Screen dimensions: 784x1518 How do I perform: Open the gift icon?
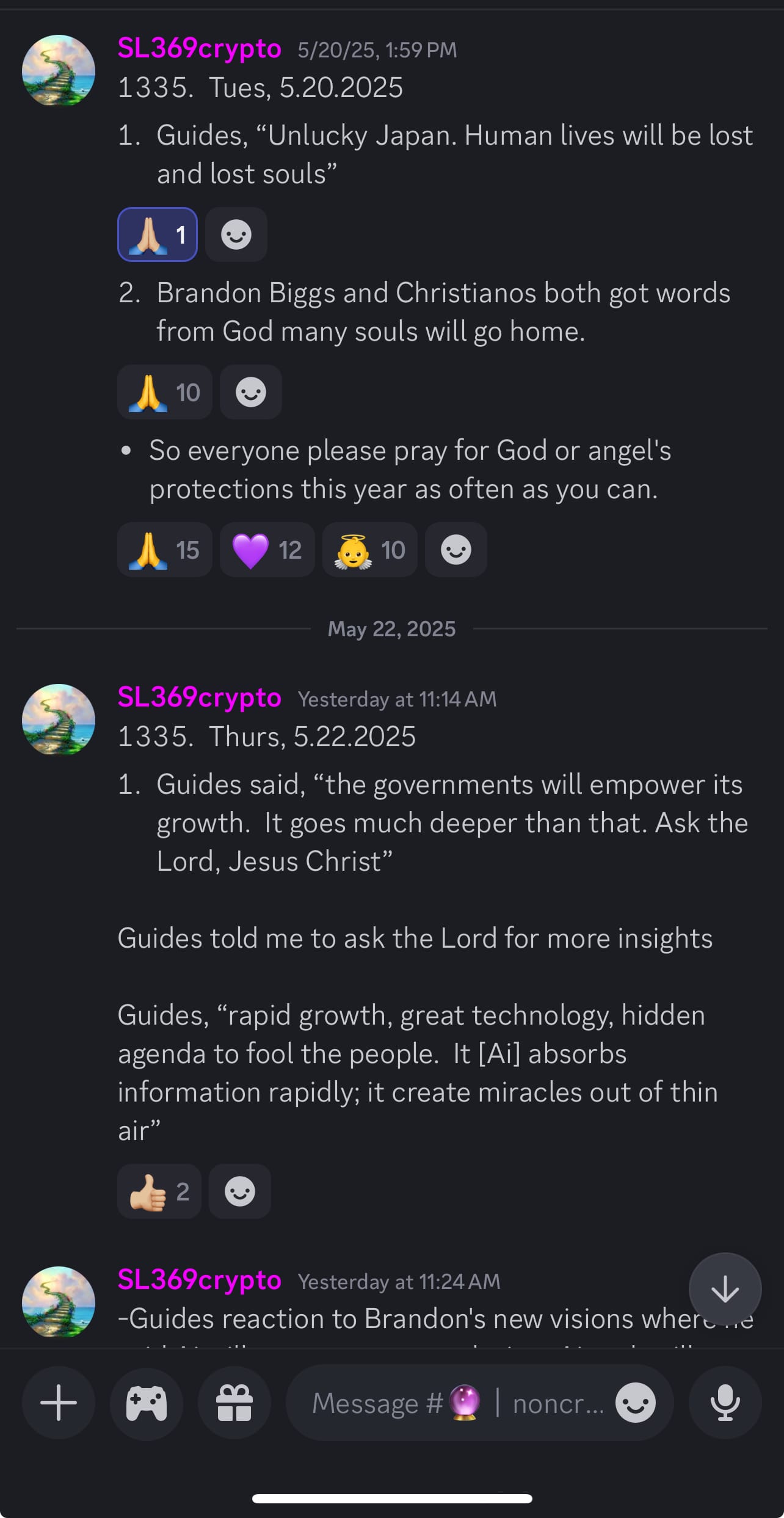coord(234,1403)
